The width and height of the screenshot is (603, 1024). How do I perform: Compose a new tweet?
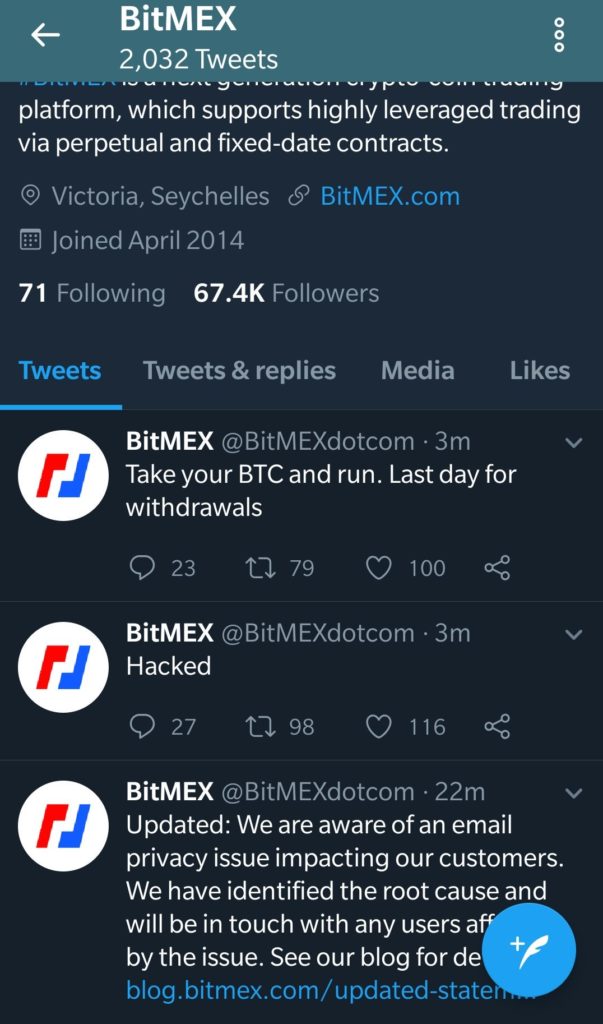[x=529, y=950]
